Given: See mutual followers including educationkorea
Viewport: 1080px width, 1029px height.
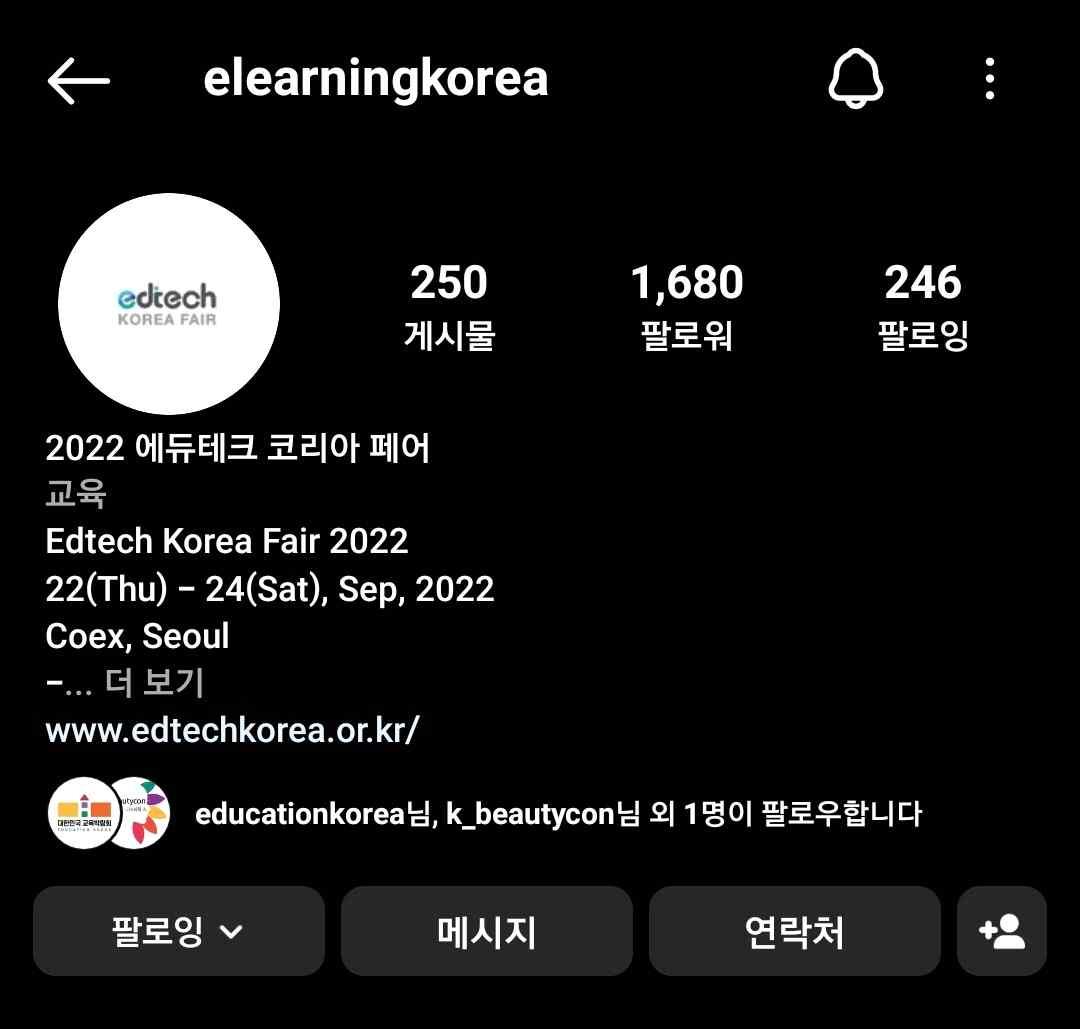Looking at the screenshot, I should coord(558,814).
